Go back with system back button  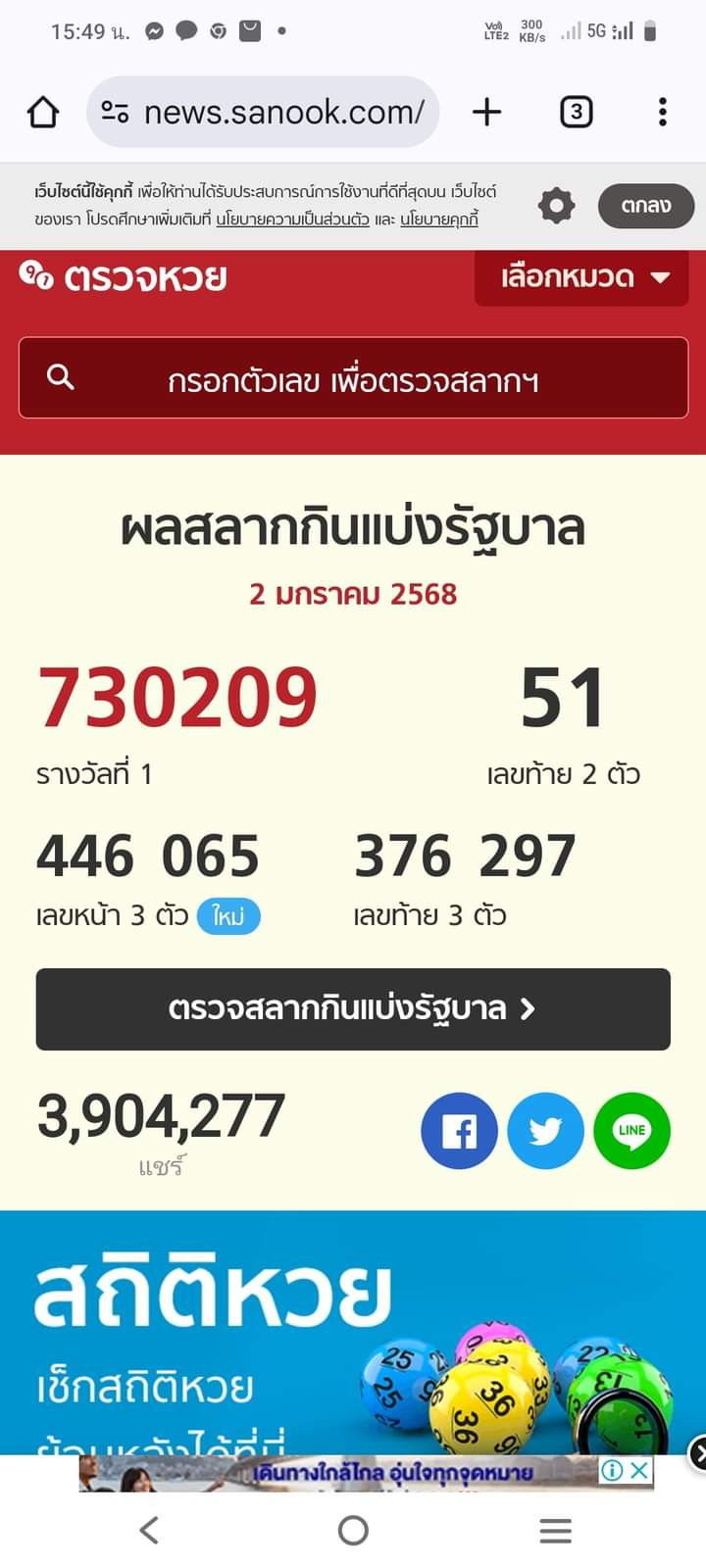click(x=149, y=1530)
